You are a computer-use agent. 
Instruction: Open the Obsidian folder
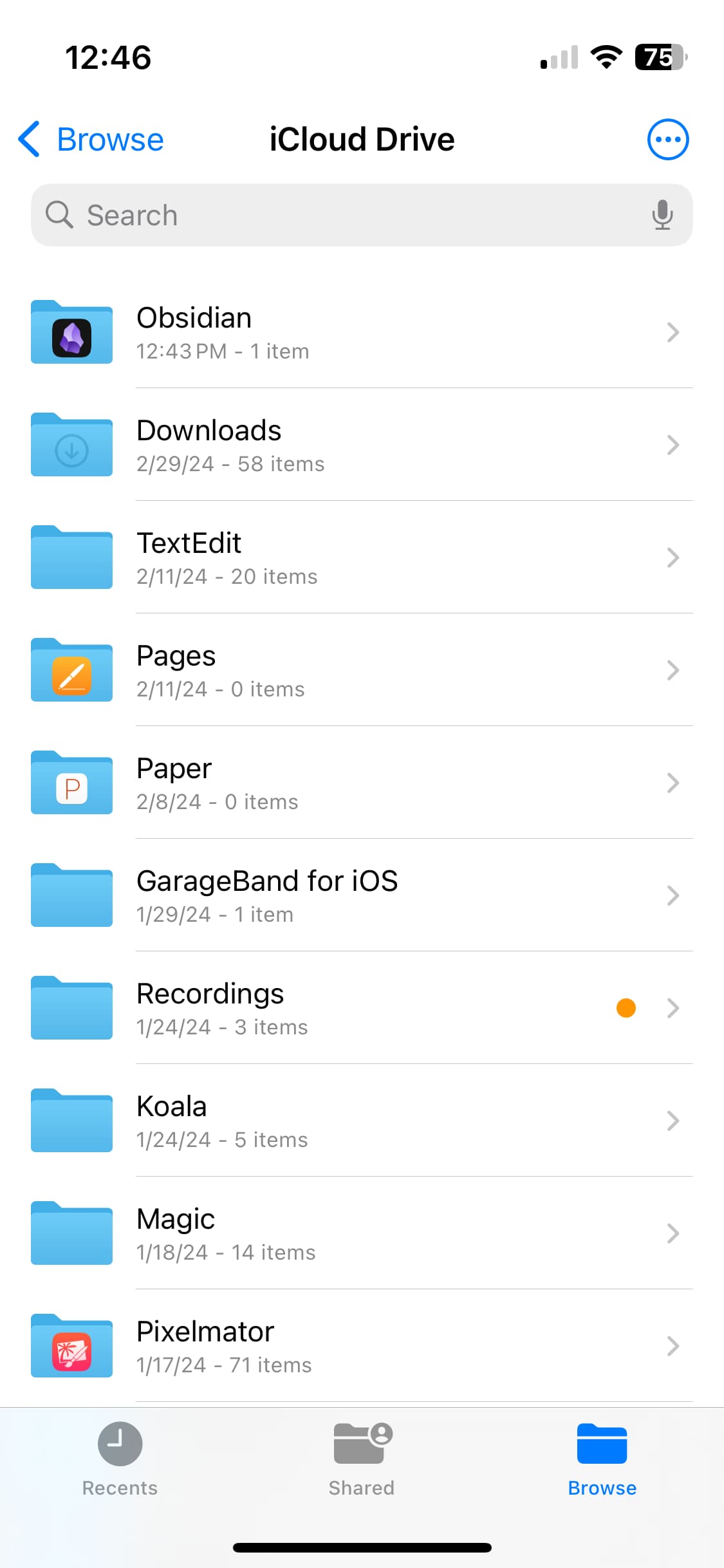pyautogui.click(x=362, y=332)
